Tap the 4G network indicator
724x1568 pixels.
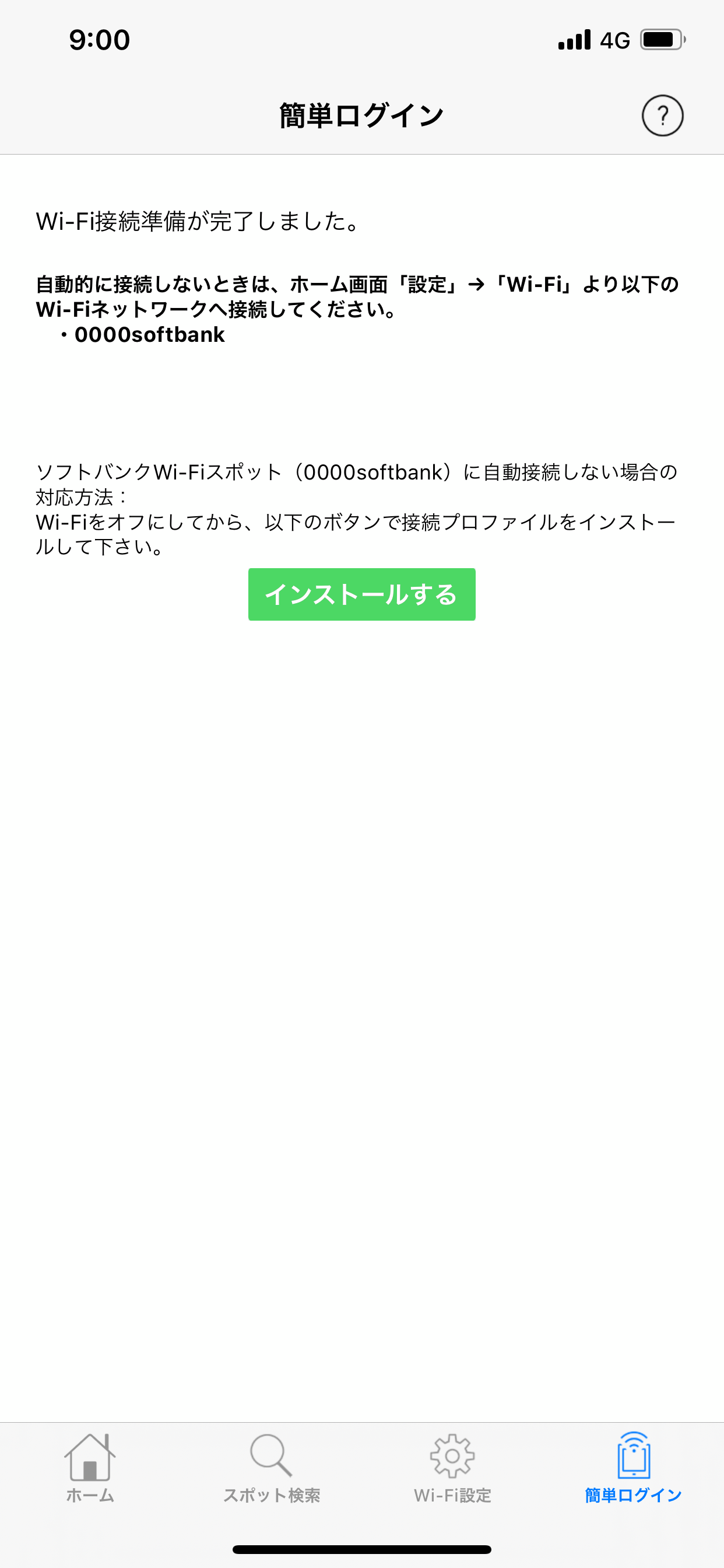pos(614,40)
